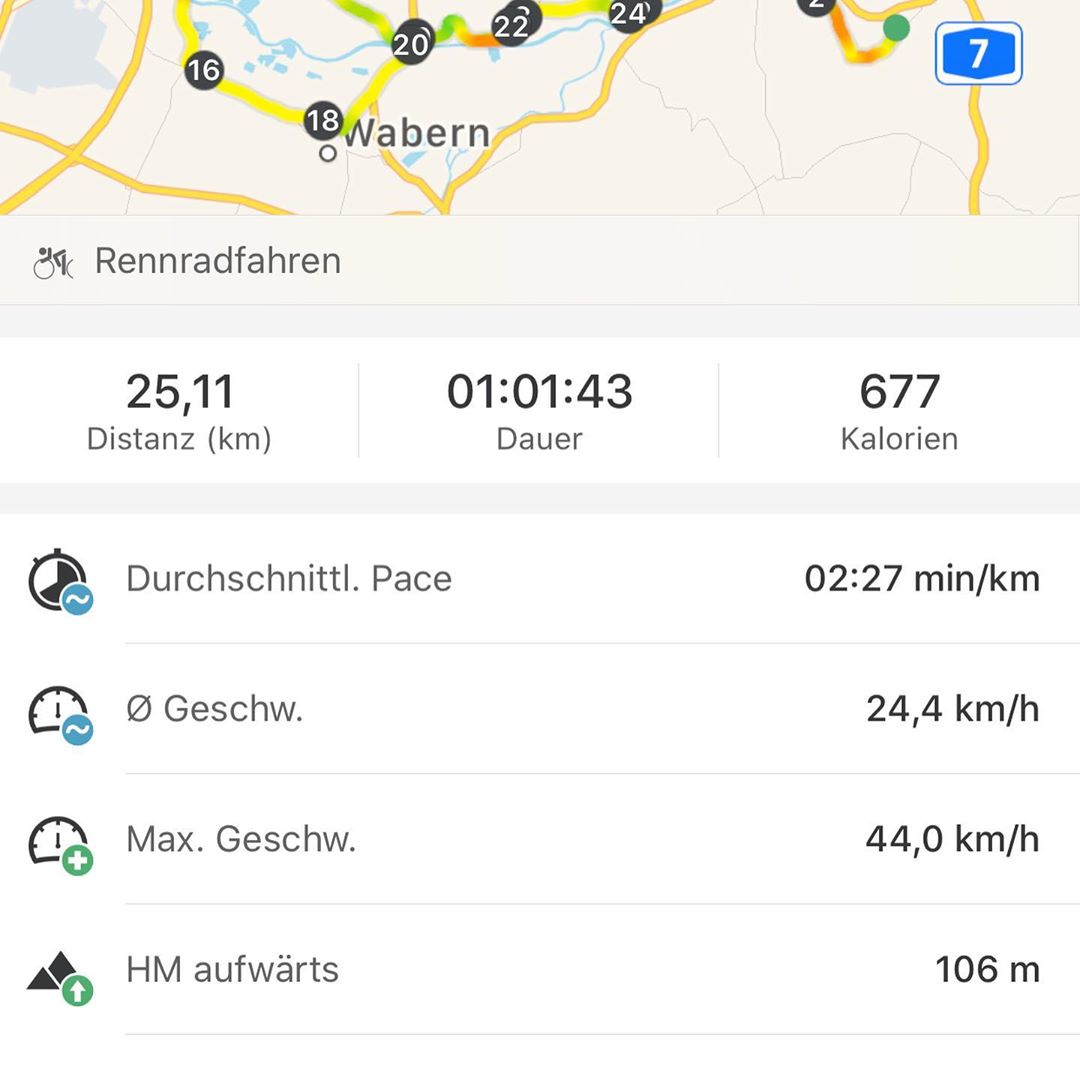Open the Rennradfahren activity type row
This screenshot has height=1080, width=1080.
pos(540,262)
